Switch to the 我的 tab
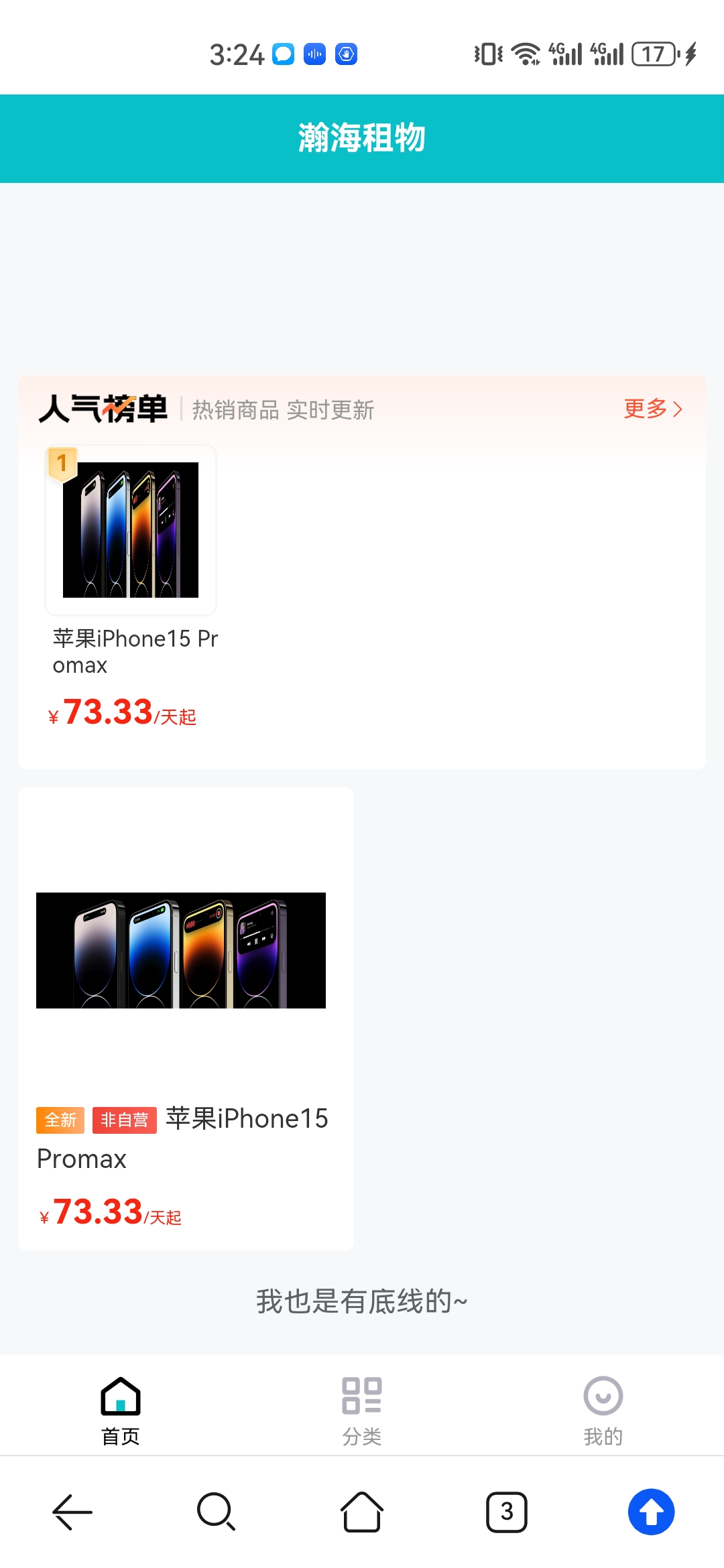724x1568 pixels. [x=603, y=1411]
